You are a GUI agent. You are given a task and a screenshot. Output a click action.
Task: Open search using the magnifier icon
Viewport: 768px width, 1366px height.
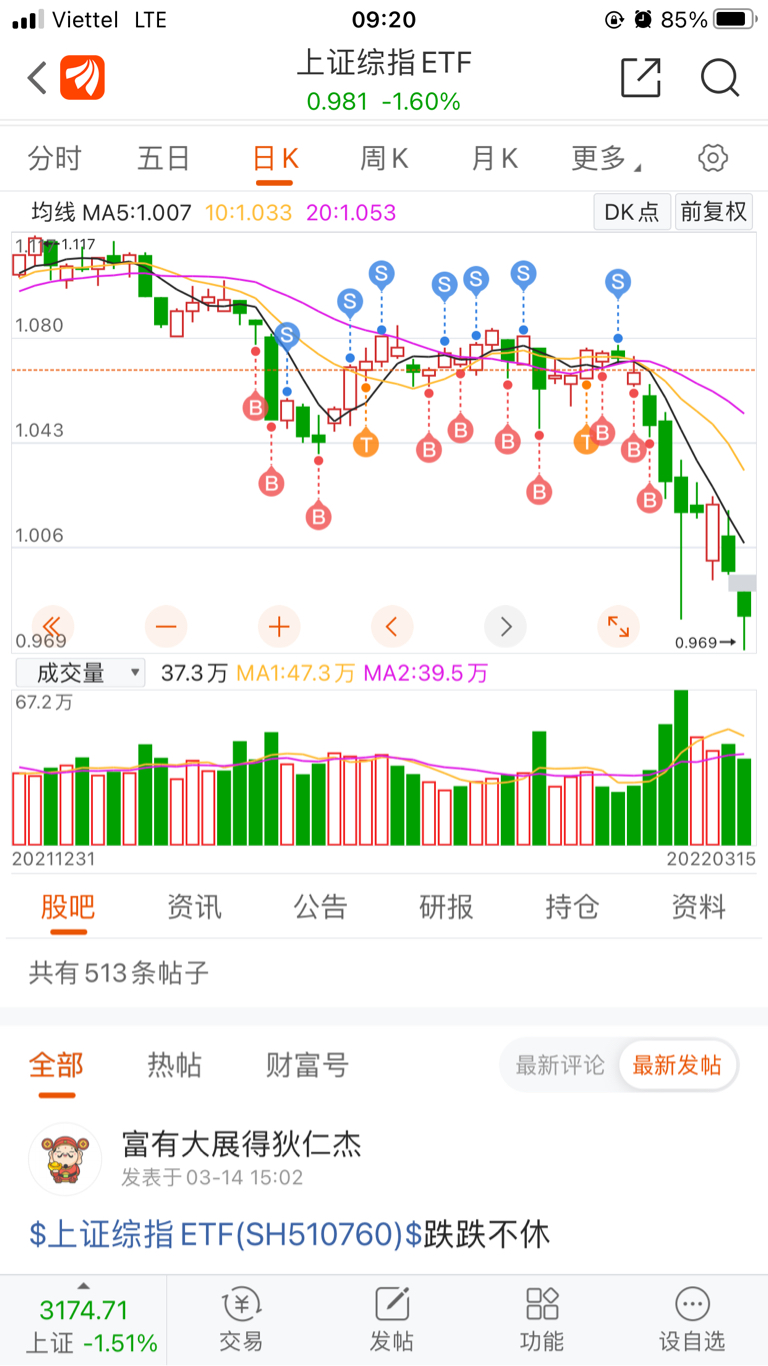click(x=719, y=78)
